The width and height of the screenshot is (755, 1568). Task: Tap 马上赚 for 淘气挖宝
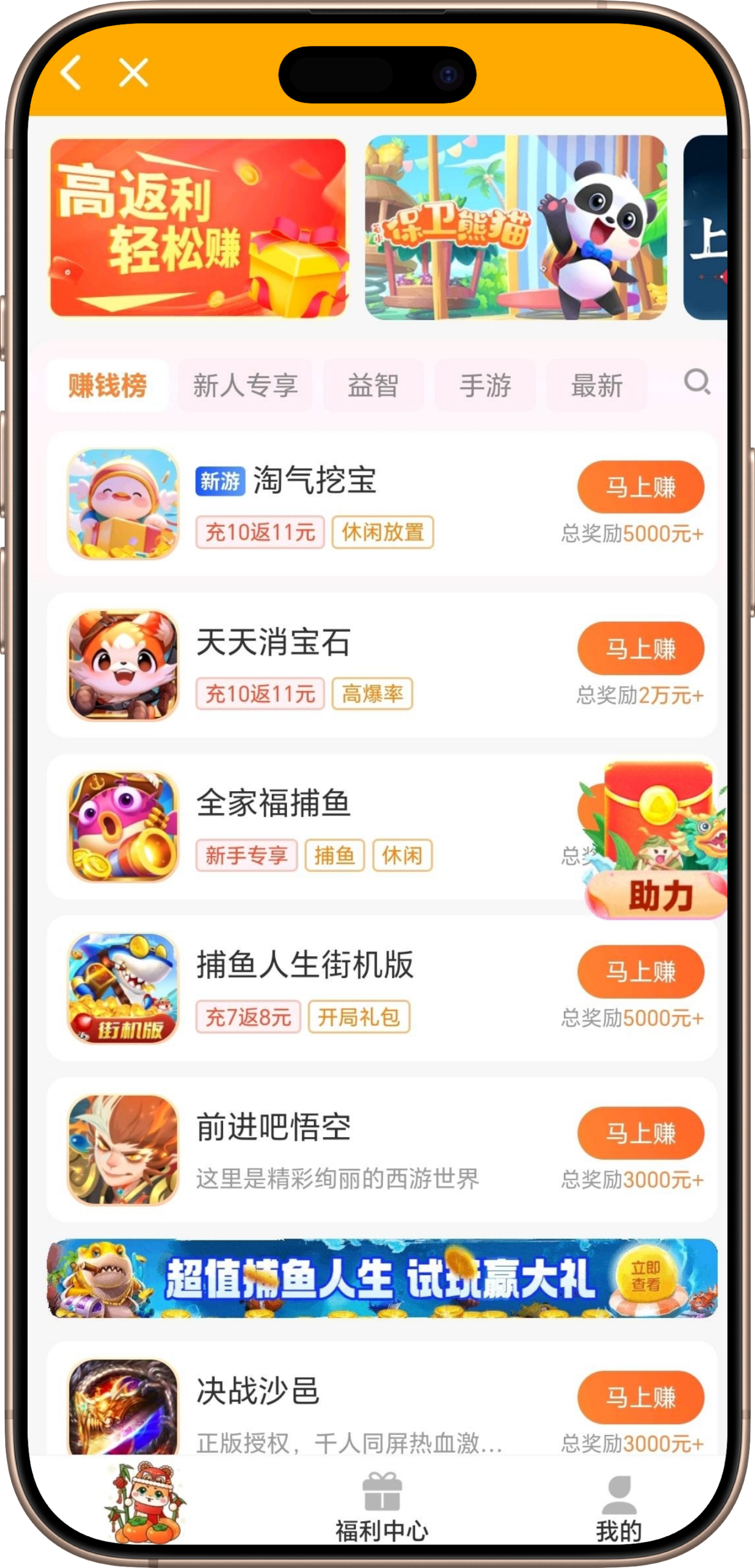tap(641, 487)
